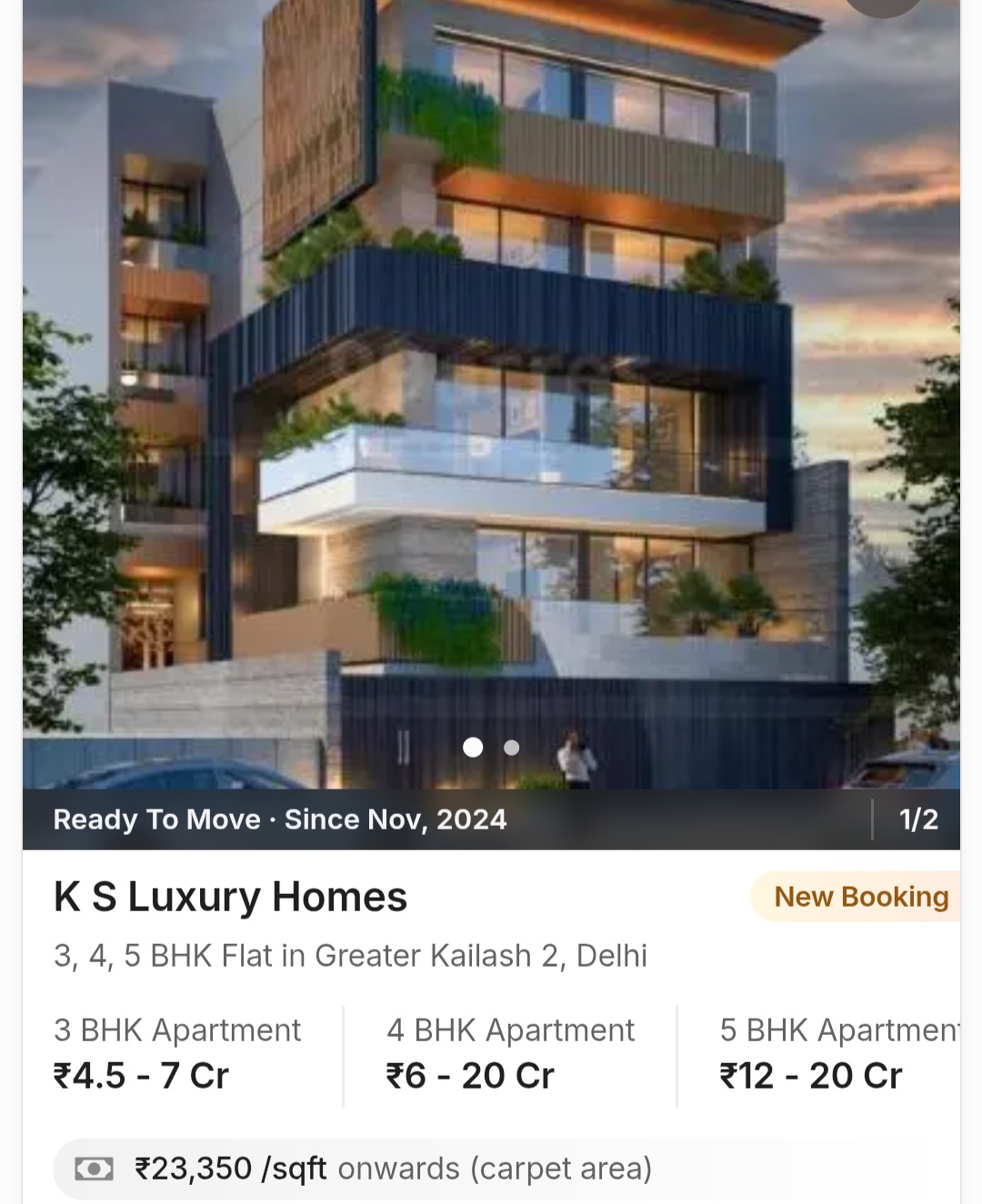Image resolution: width=982 pixels, height=1204 pixels.
Task: Click the Since Nov, 2024 possession text
Action: (x=396, y=819)
